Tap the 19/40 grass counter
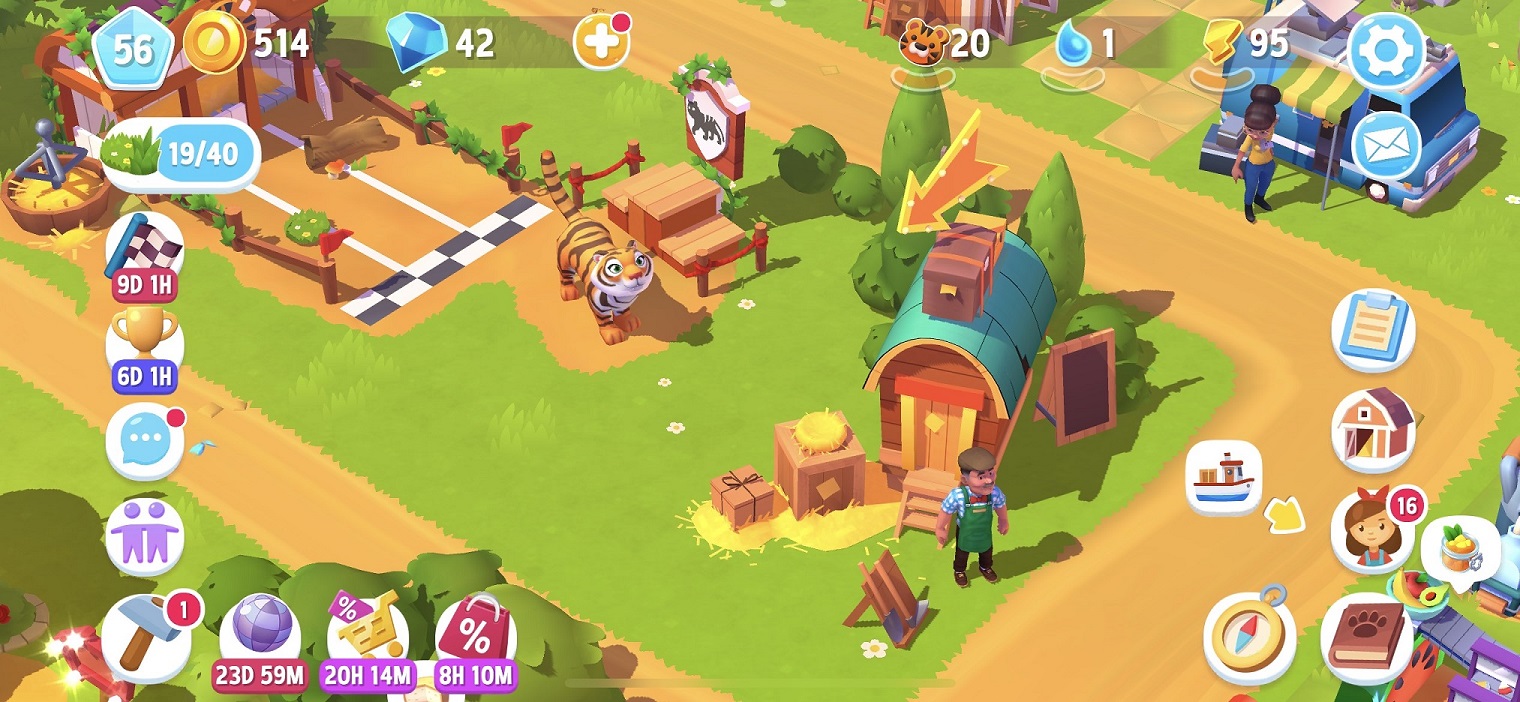The height and width of the screenshot is (702, 1520). (182, 155)
